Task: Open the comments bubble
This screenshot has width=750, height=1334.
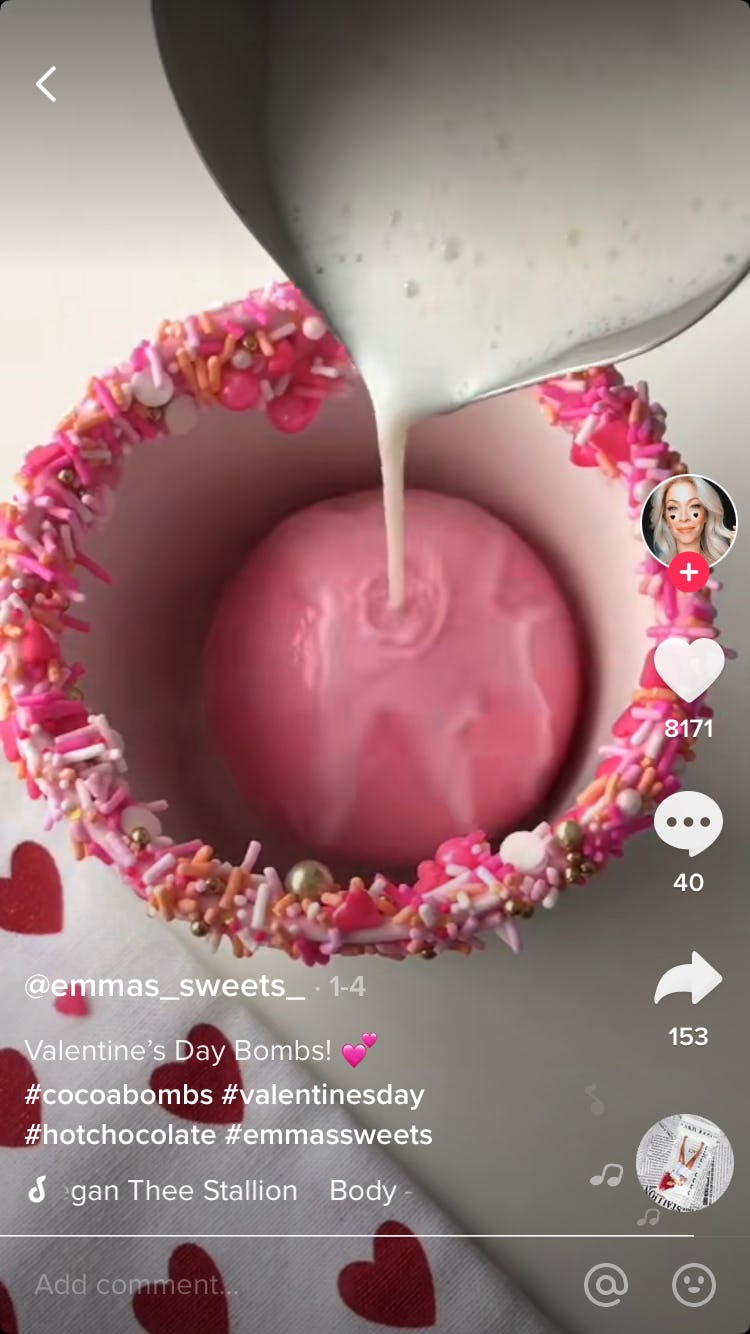Action: point(689,824)
